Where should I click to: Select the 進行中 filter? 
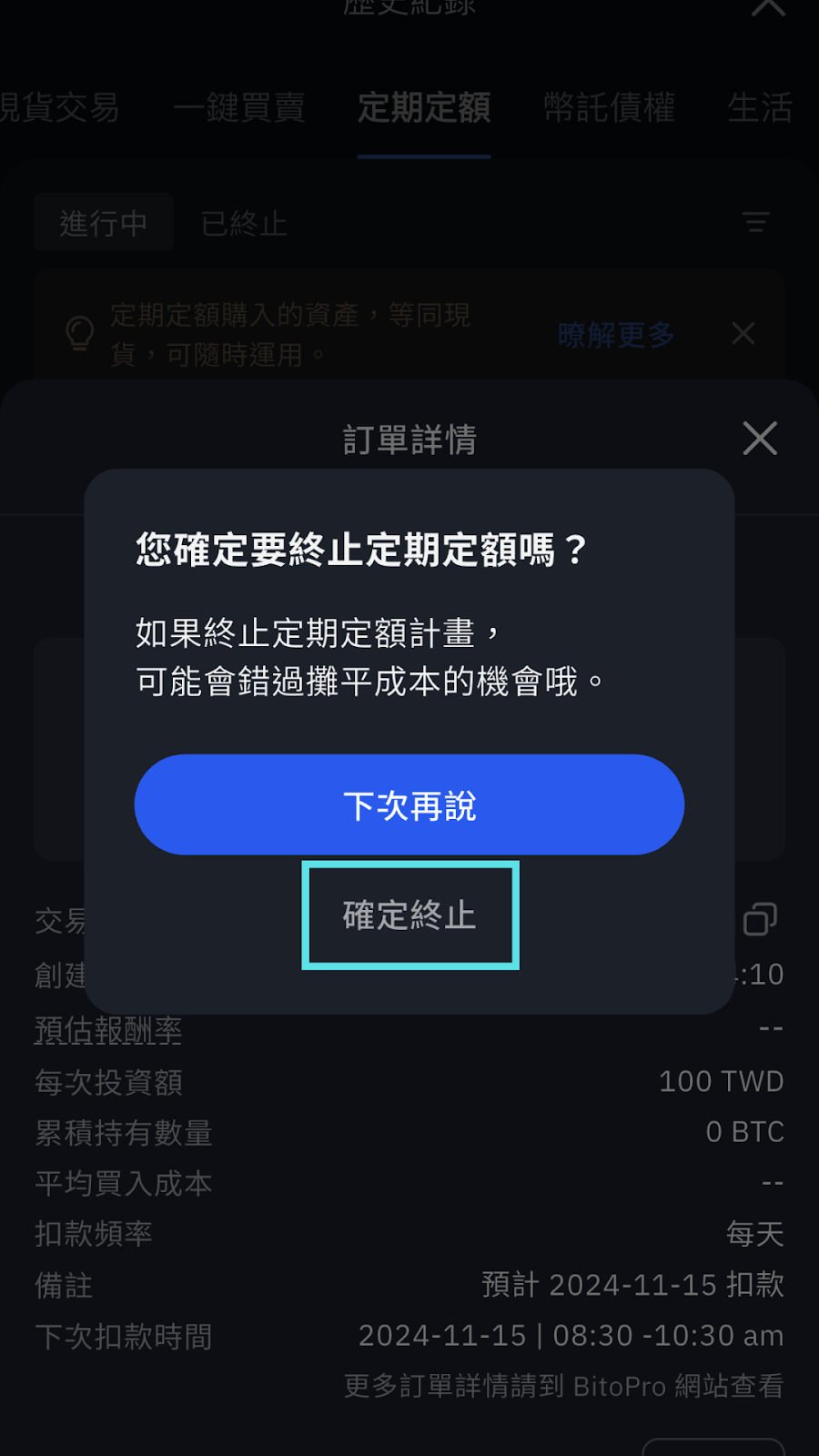coord(104,223)
